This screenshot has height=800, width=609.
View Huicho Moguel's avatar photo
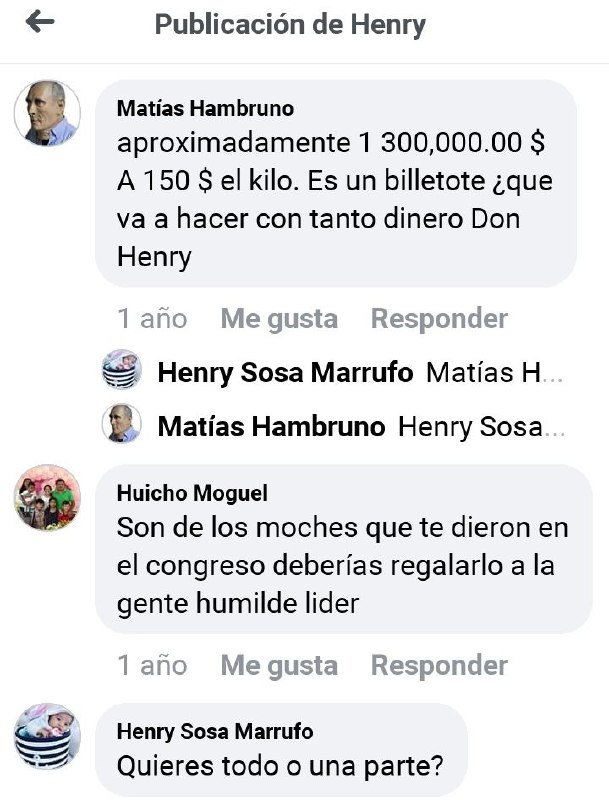pos(47,497)
